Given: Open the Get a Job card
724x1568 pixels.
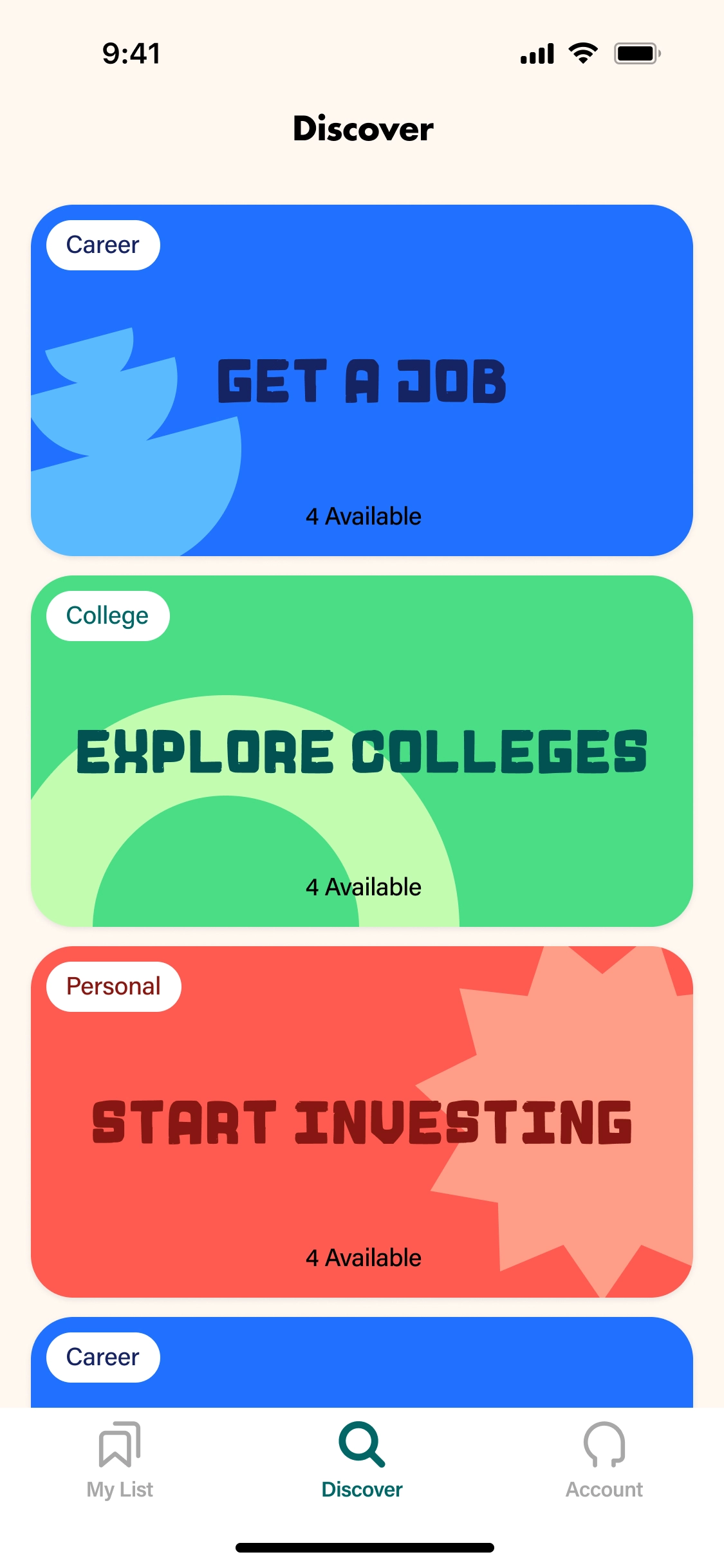Looking at the screenshot, I should [x=362, y=380].
